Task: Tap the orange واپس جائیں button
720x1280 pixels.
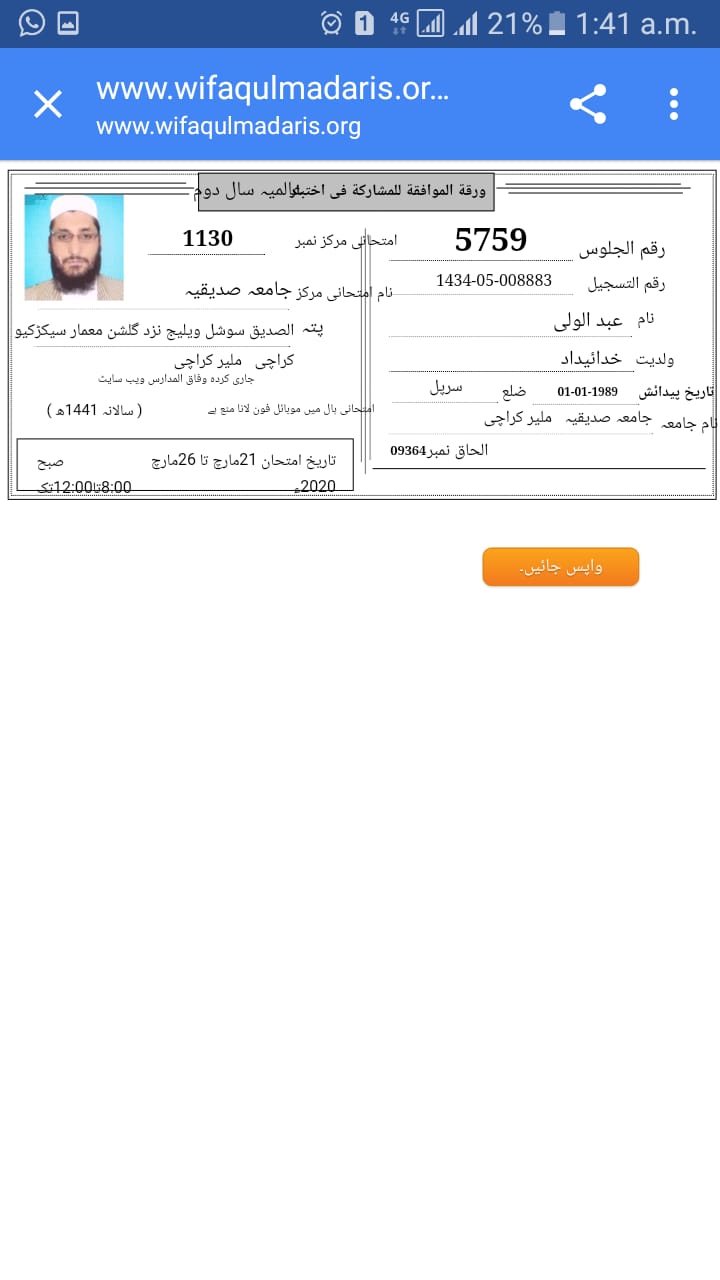Action: [x=560, y=567]
